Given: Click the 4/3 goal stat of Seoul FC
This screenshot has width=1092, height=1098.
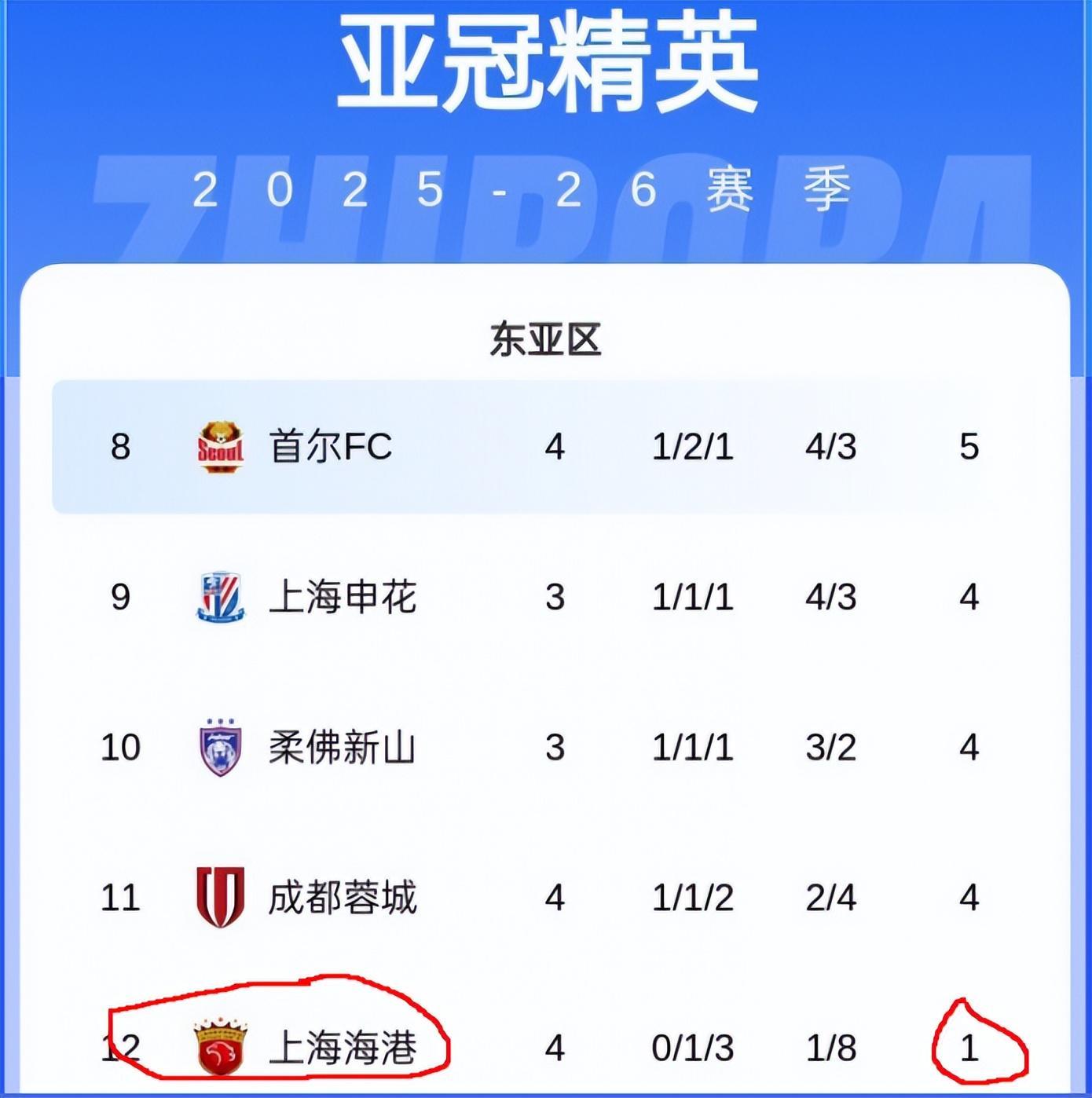Looking at the screenshot, I should [x=833, y=446].
